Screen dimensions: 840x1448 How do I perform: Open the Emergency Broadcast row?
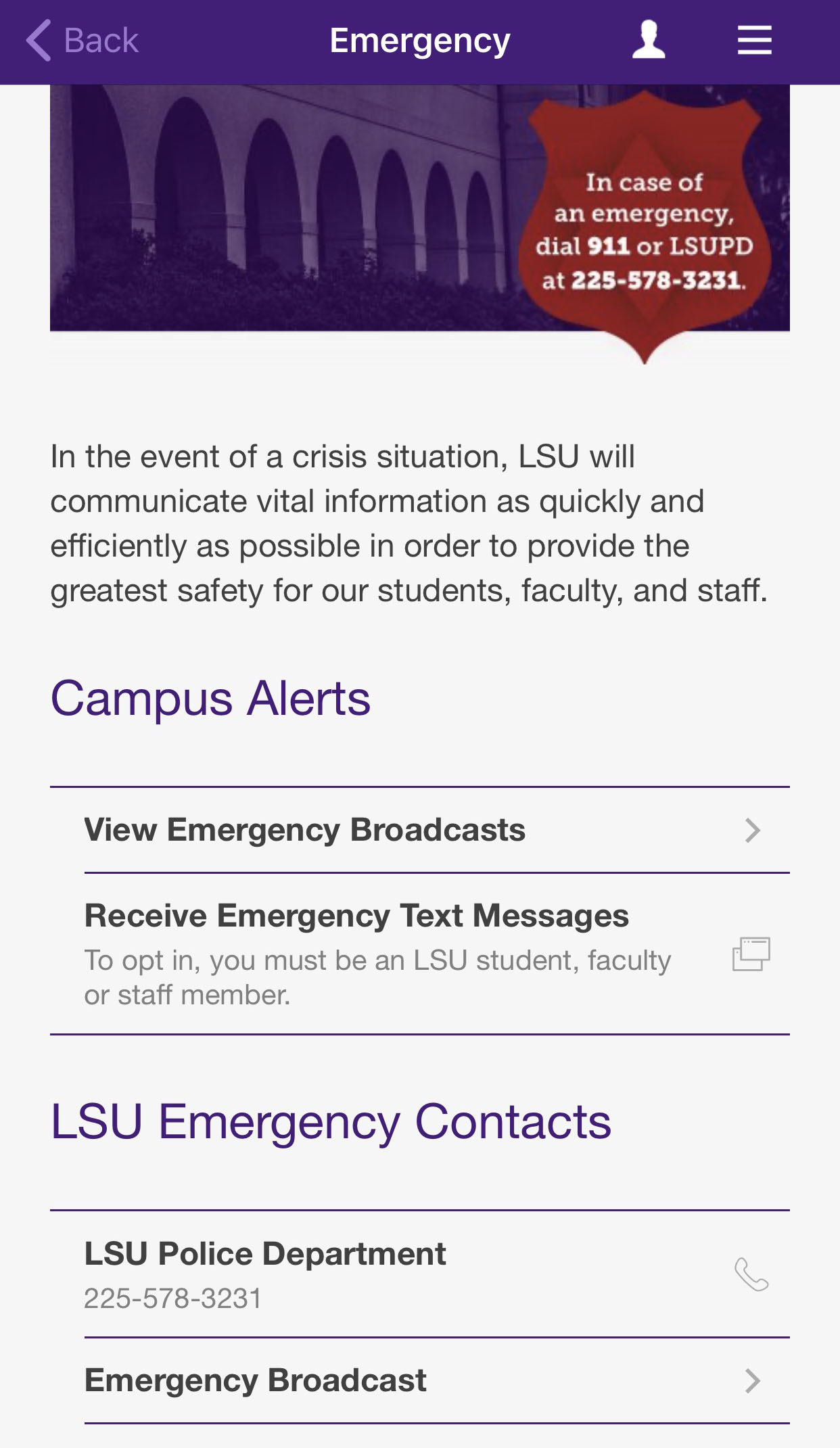point(419,1380)
